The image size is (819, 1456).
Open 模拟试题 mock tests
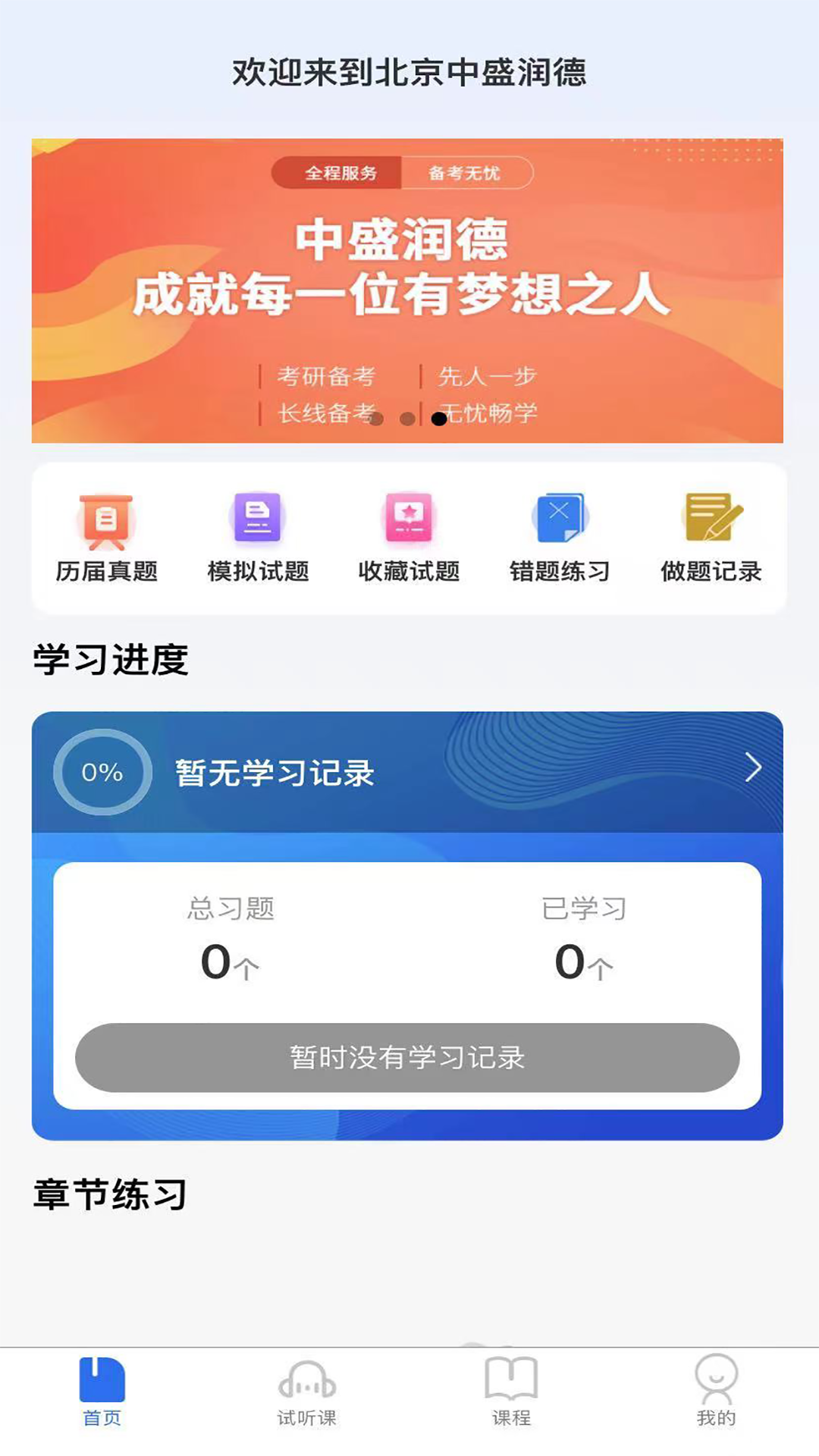tap(258, 537)
